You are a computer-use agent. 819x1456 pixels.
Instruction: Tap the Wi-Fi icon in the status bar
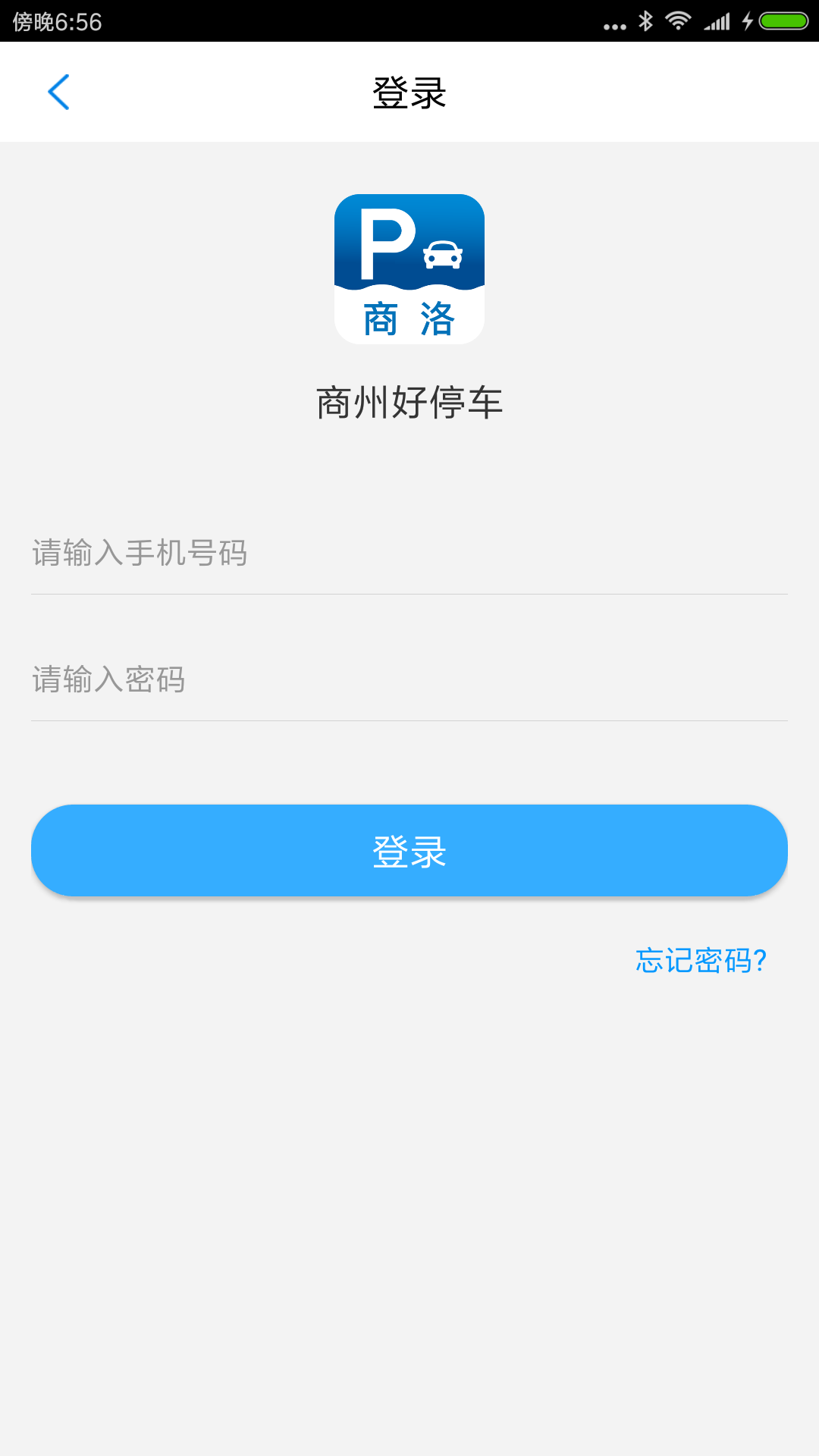point(679,21)
